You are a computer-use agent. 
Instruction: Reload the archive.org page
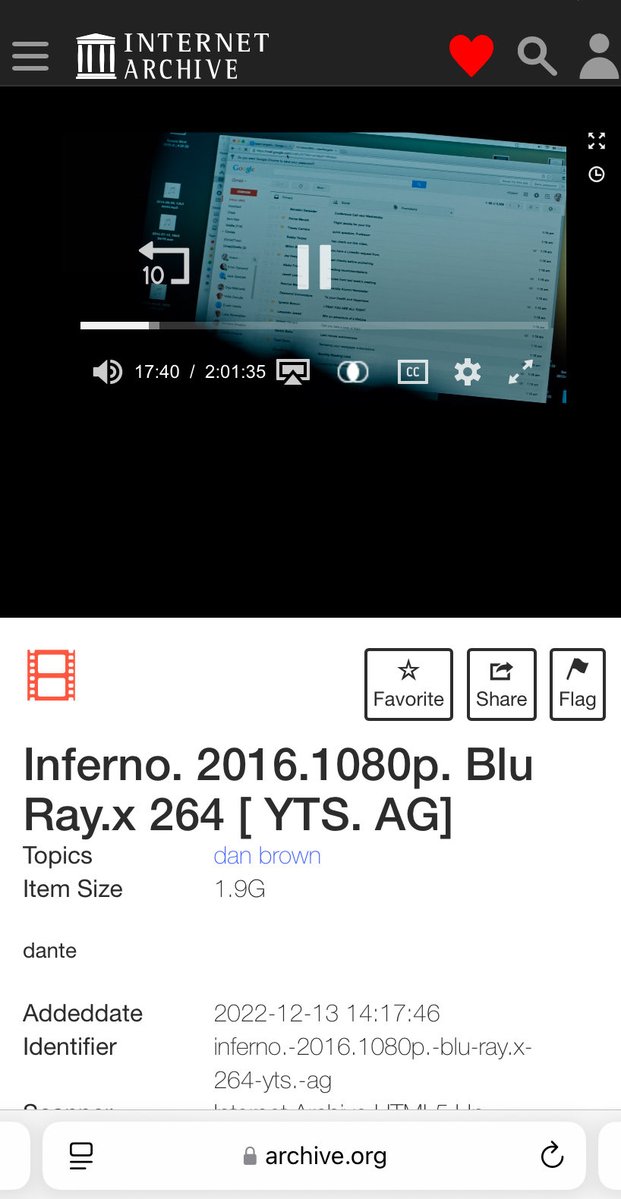pyautogui.click(x=551, y=1156)
